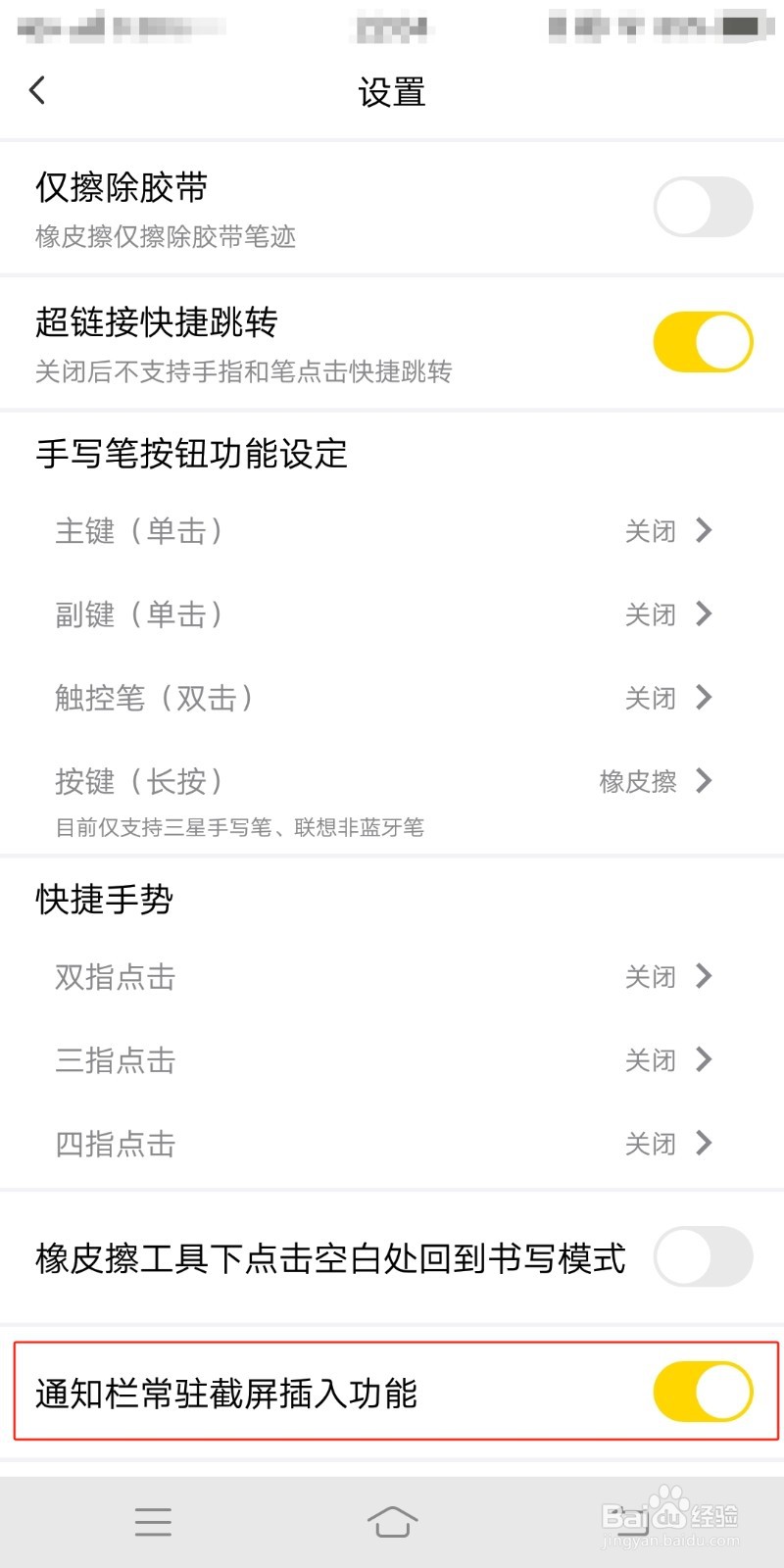This screenshot has height=1568, width=784.
Task: Turn on 橡皮擦工具下点击空白处回到书写模式
Action: pyautogui.click(x=702, y=1257)
